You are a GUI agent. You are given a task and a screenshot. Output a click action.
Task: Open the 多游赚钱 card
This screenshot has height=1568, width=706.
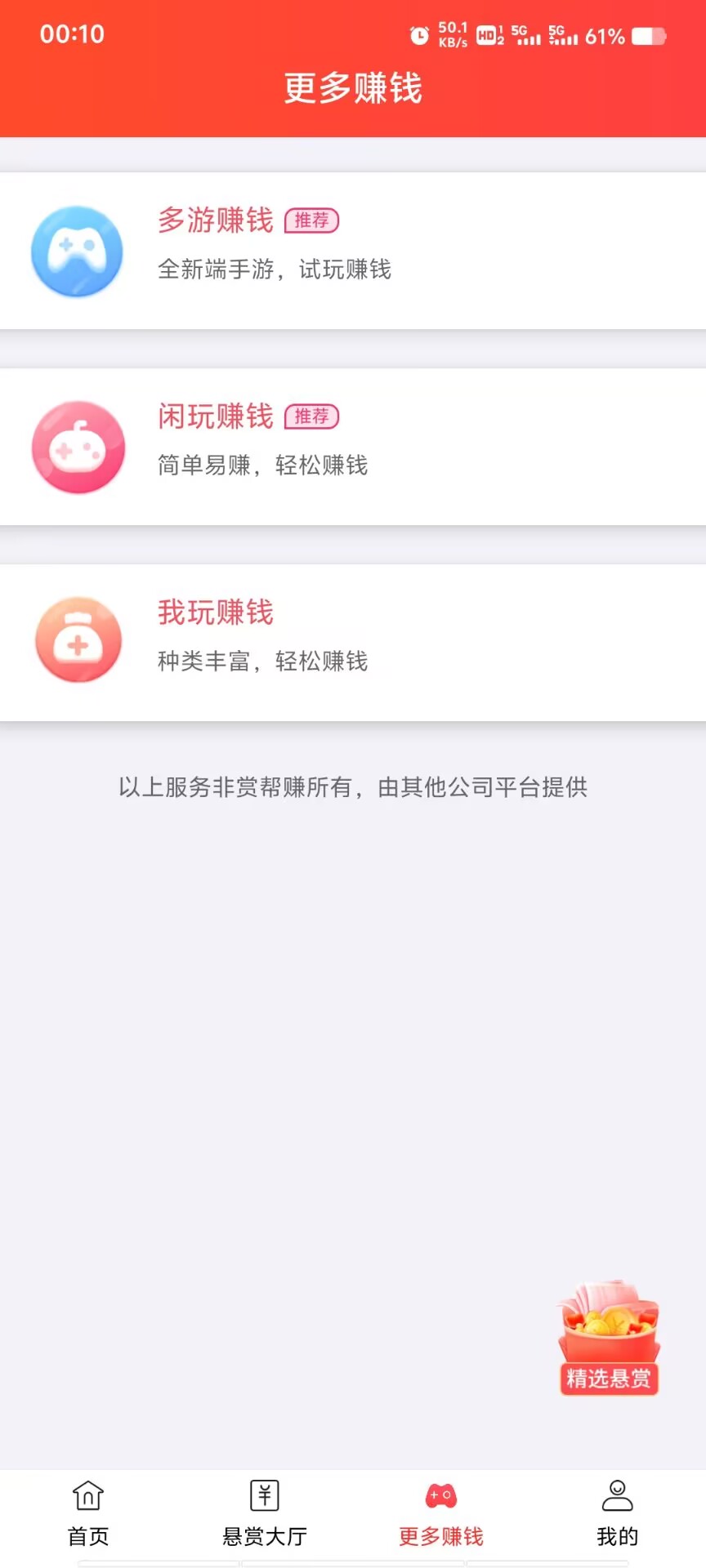coord(353,251)
